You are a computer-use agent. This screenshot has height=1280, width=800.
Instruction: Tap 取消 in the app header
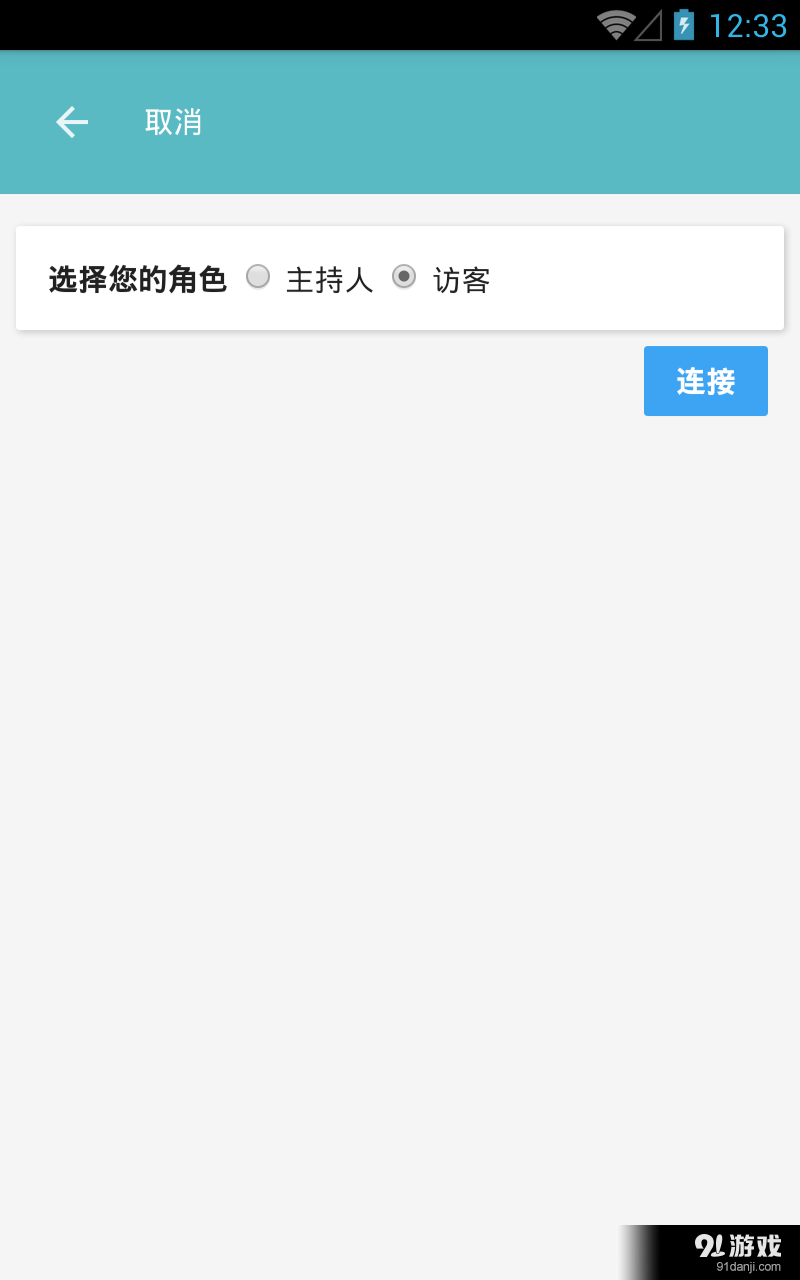click(172, 121)
